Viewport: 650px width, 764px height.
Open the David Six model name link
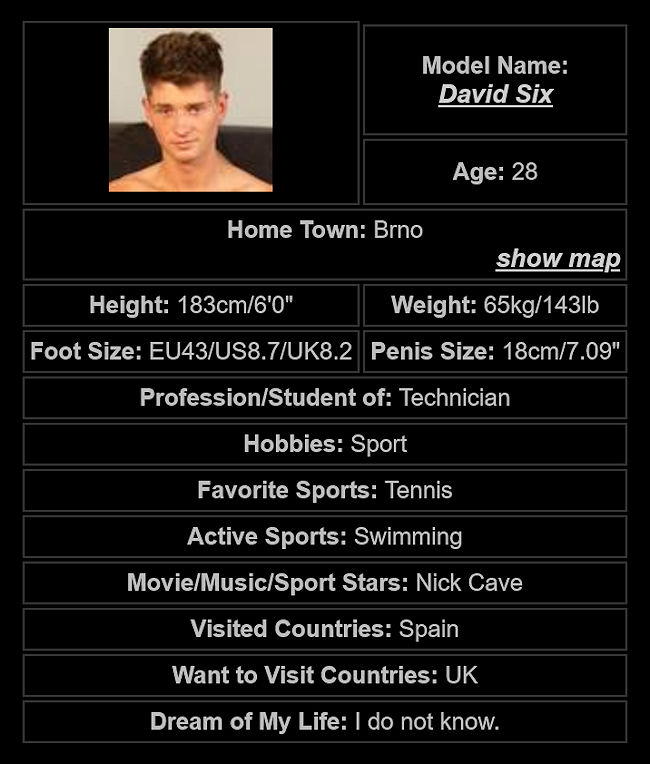pyautogui.click(x=496, y=94)
